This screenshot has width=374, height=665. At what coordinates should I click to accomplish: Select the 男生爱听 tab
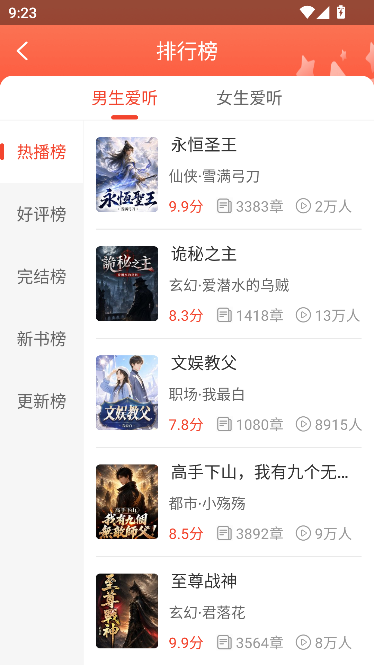pyautogui.click(x=125, y=98)
